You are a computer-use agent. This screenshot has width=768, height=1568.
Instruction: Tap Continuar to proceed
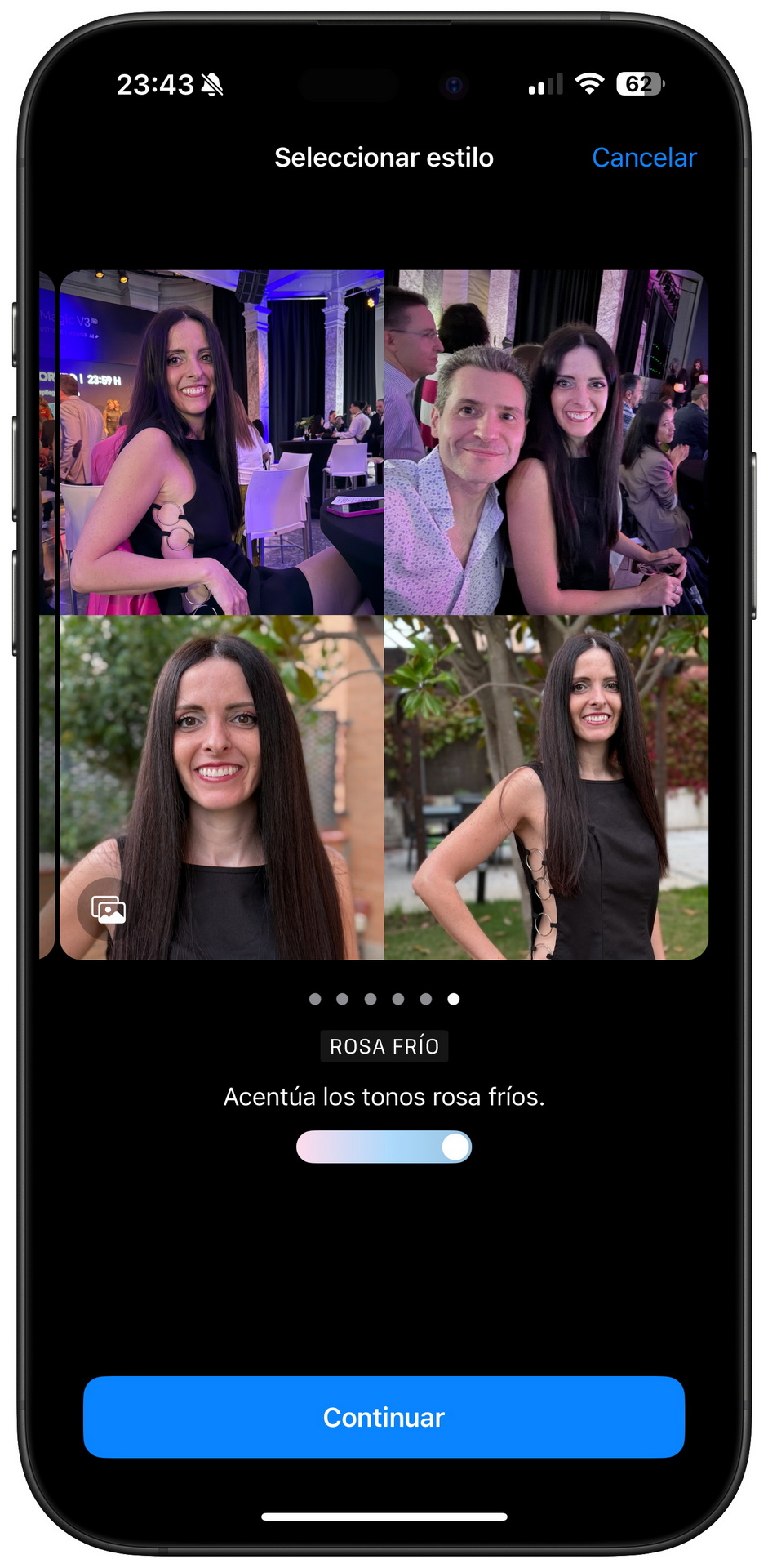pos(384,1417)
